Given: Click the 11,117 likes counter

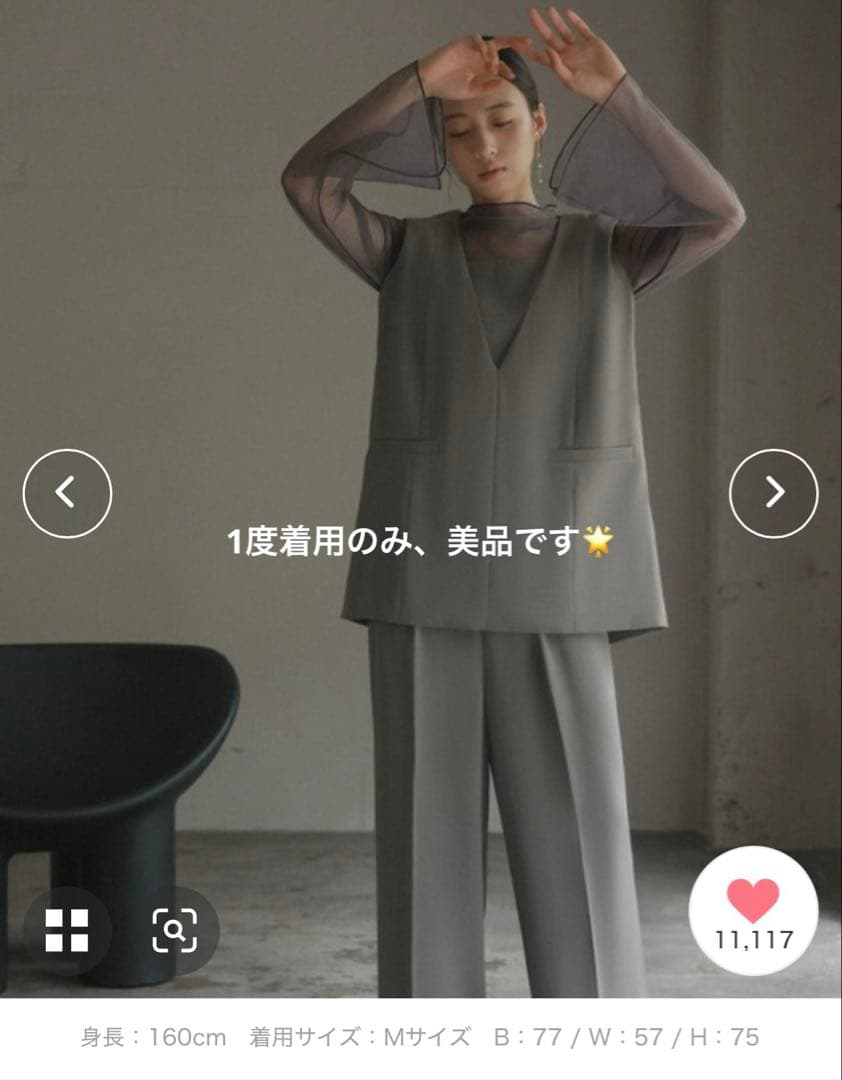Looking at the screenshot, I should [755, 938].
